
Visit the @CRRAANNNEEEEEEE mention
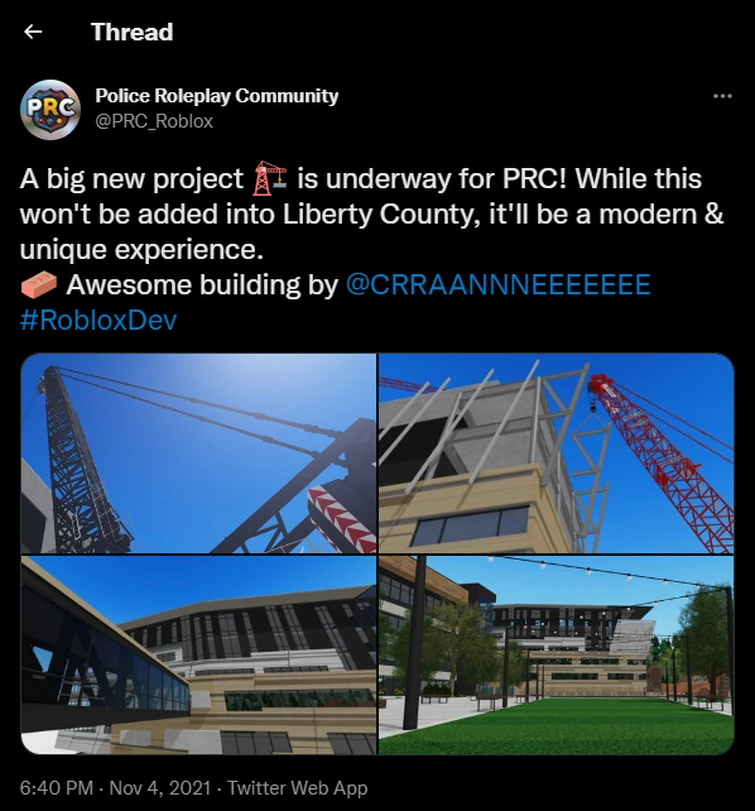(x=498, y=285)
